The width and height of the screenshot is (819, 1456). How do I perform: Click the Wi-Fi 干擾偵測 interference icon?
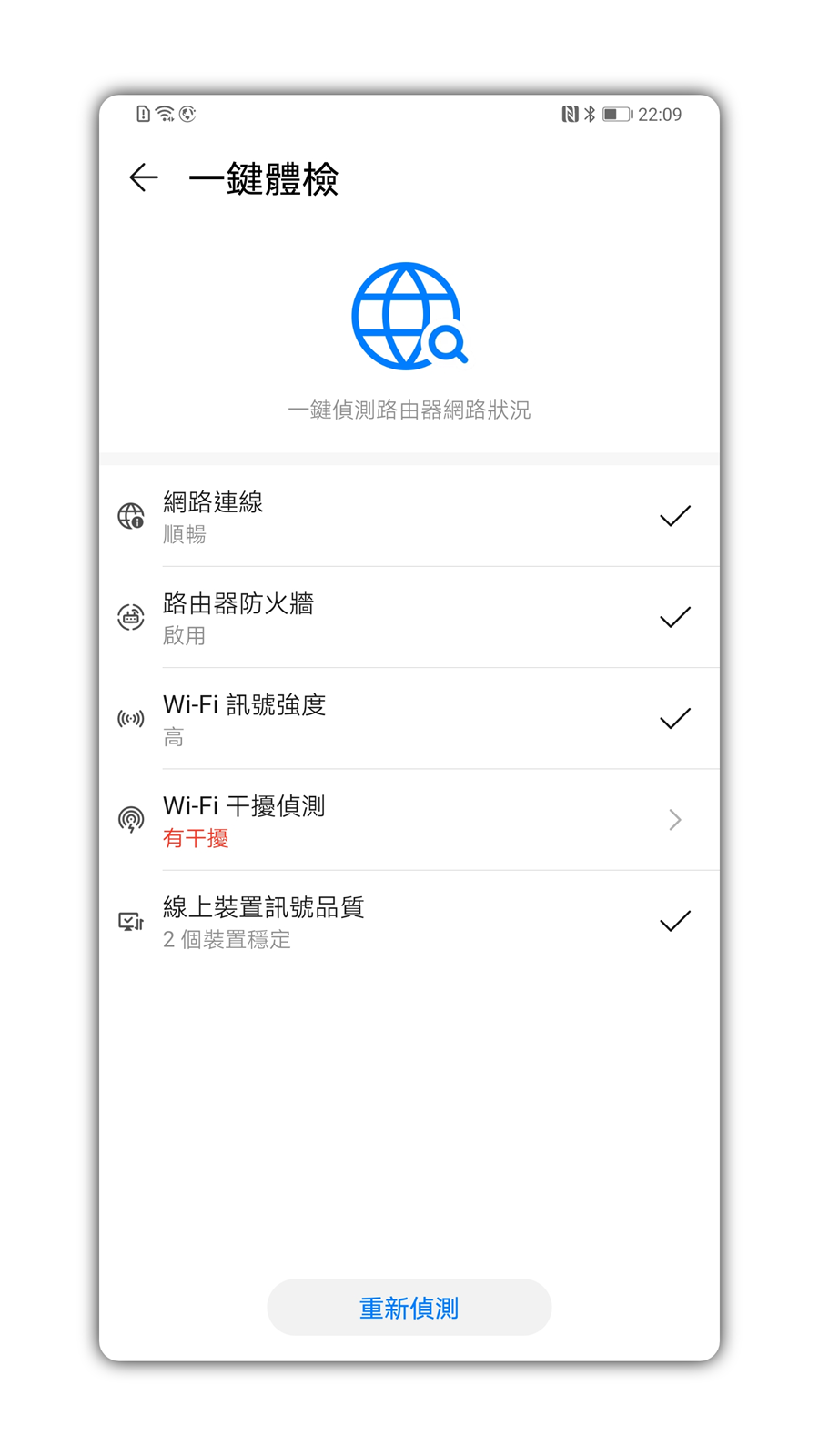[x=131, y=819]
